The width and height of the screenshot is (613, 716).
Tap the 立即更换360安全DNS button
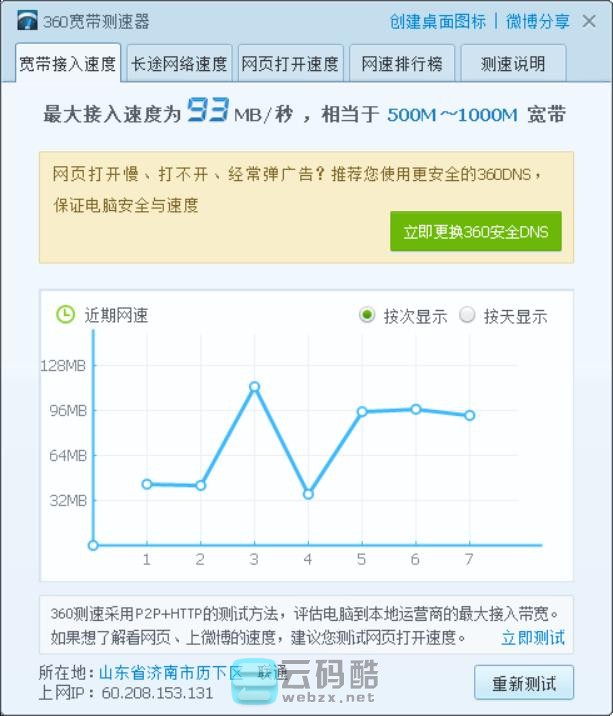pyautogui.click(x=475, y=232)
